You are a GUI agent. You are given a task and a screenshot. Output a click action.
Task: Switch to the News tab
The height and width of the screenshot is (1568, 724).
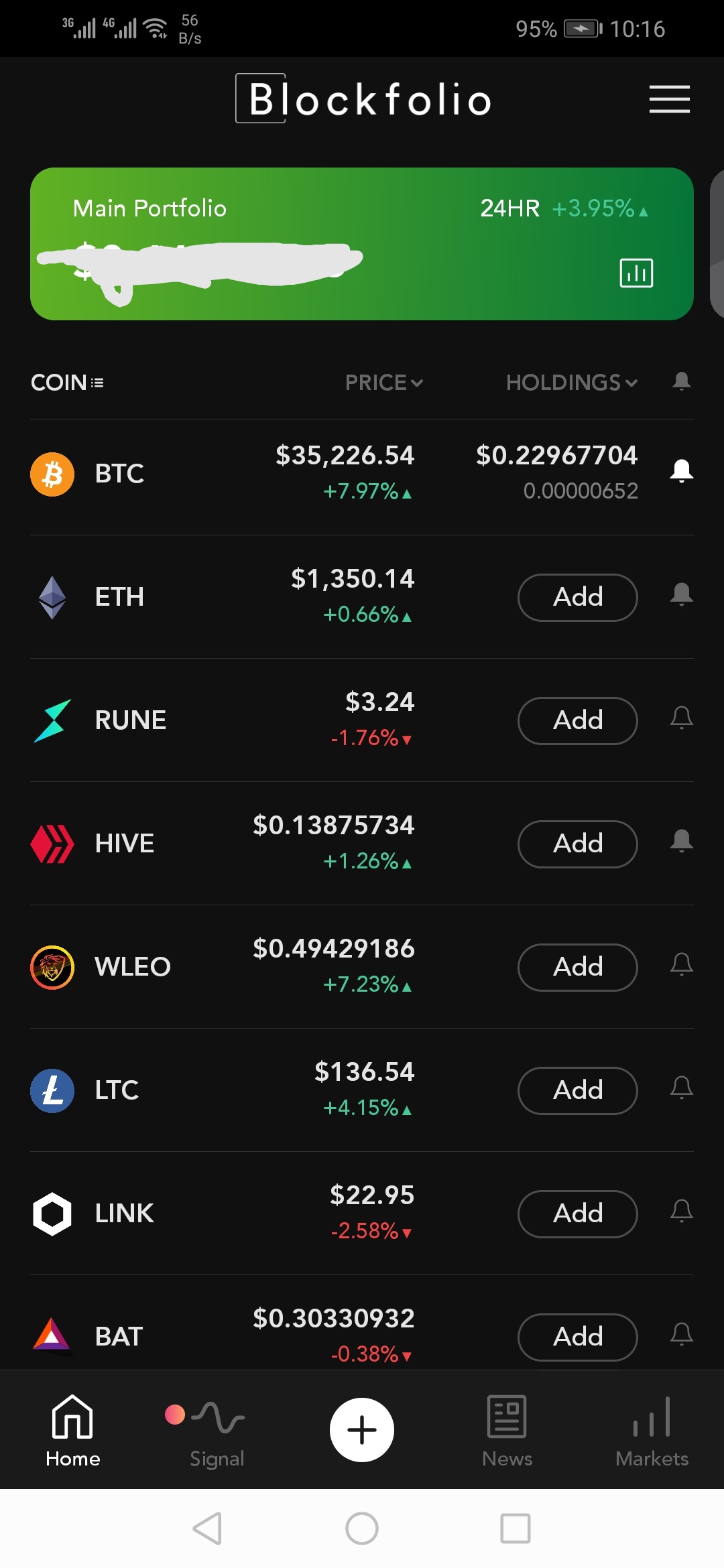(507, 1429)
